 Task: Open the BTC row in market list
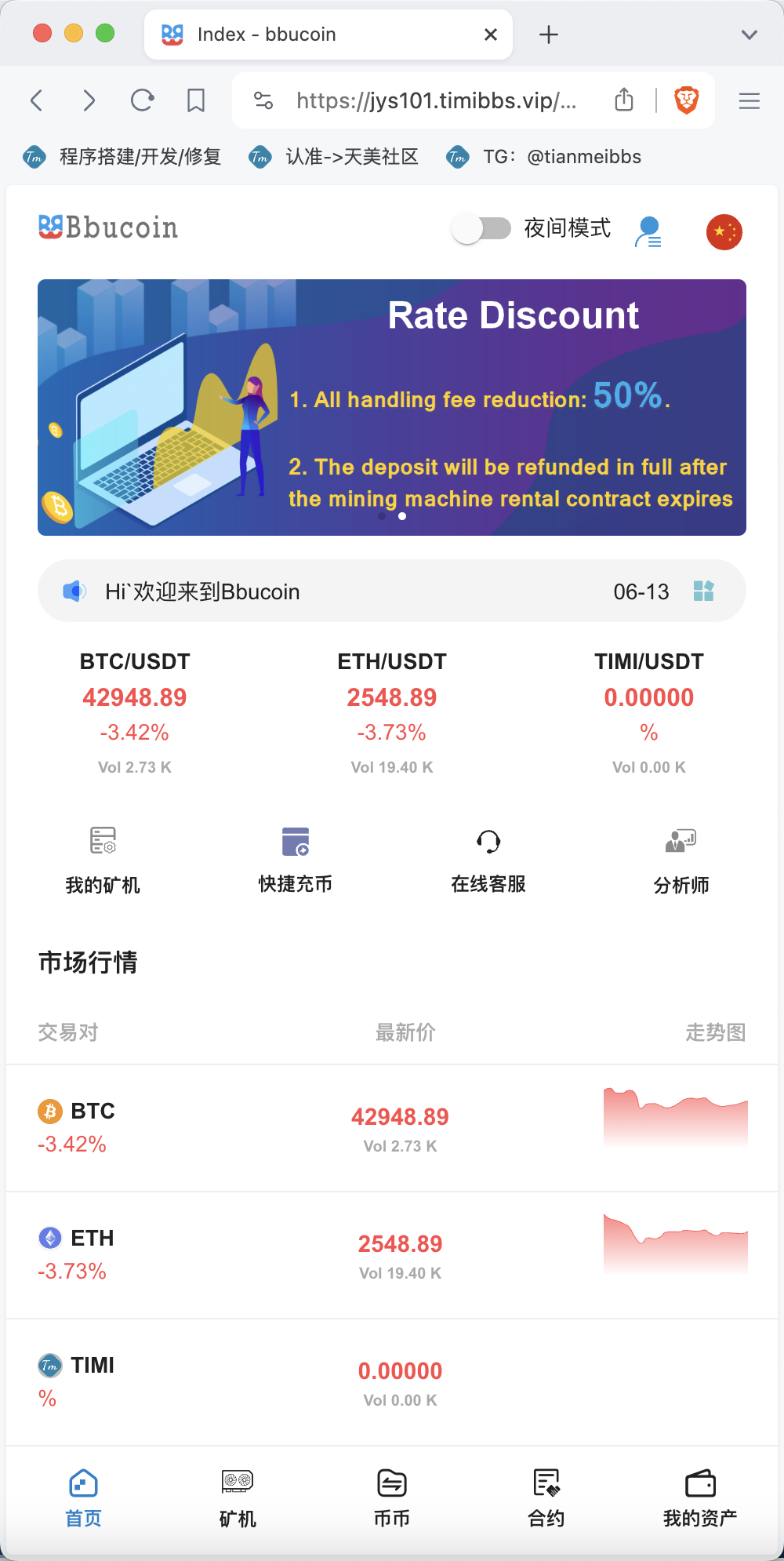point(392,1128)
